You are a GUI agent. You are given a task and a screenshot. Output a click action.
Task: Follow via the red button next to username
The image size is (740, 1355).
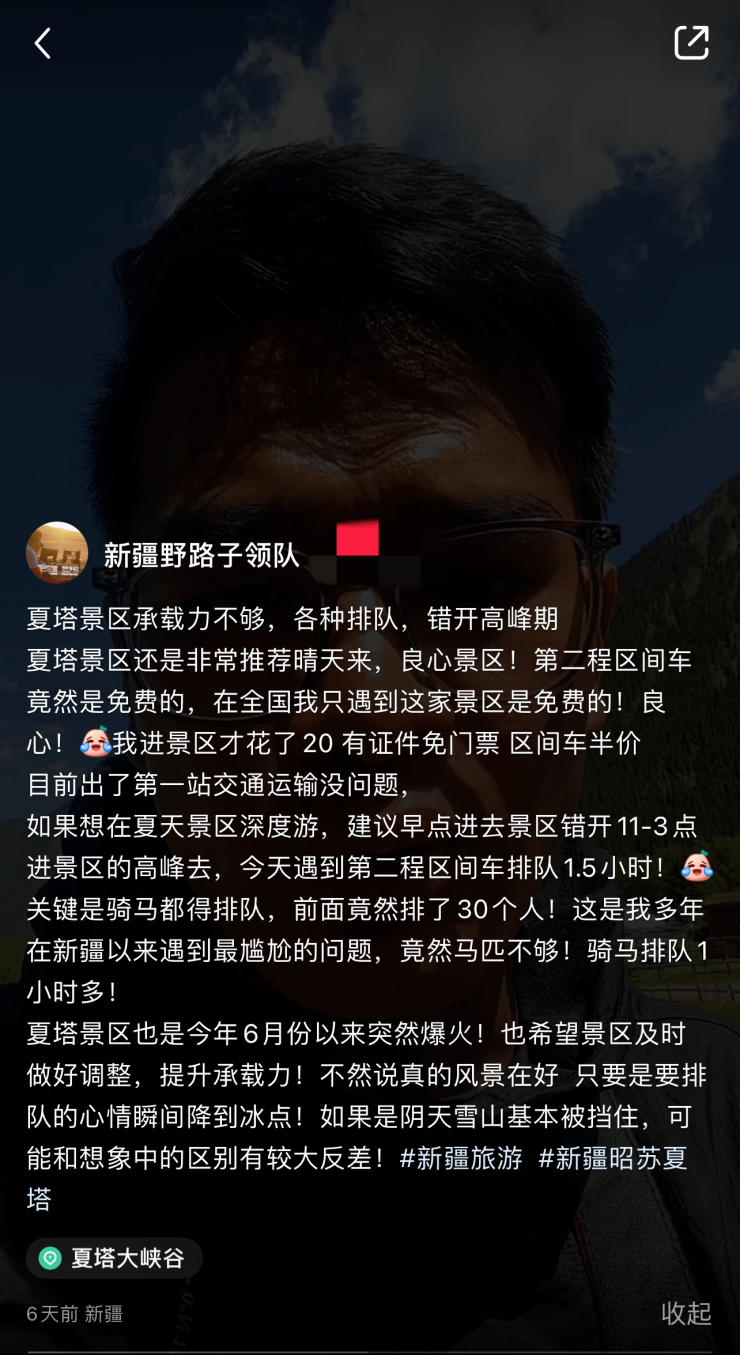click(357, 538)
